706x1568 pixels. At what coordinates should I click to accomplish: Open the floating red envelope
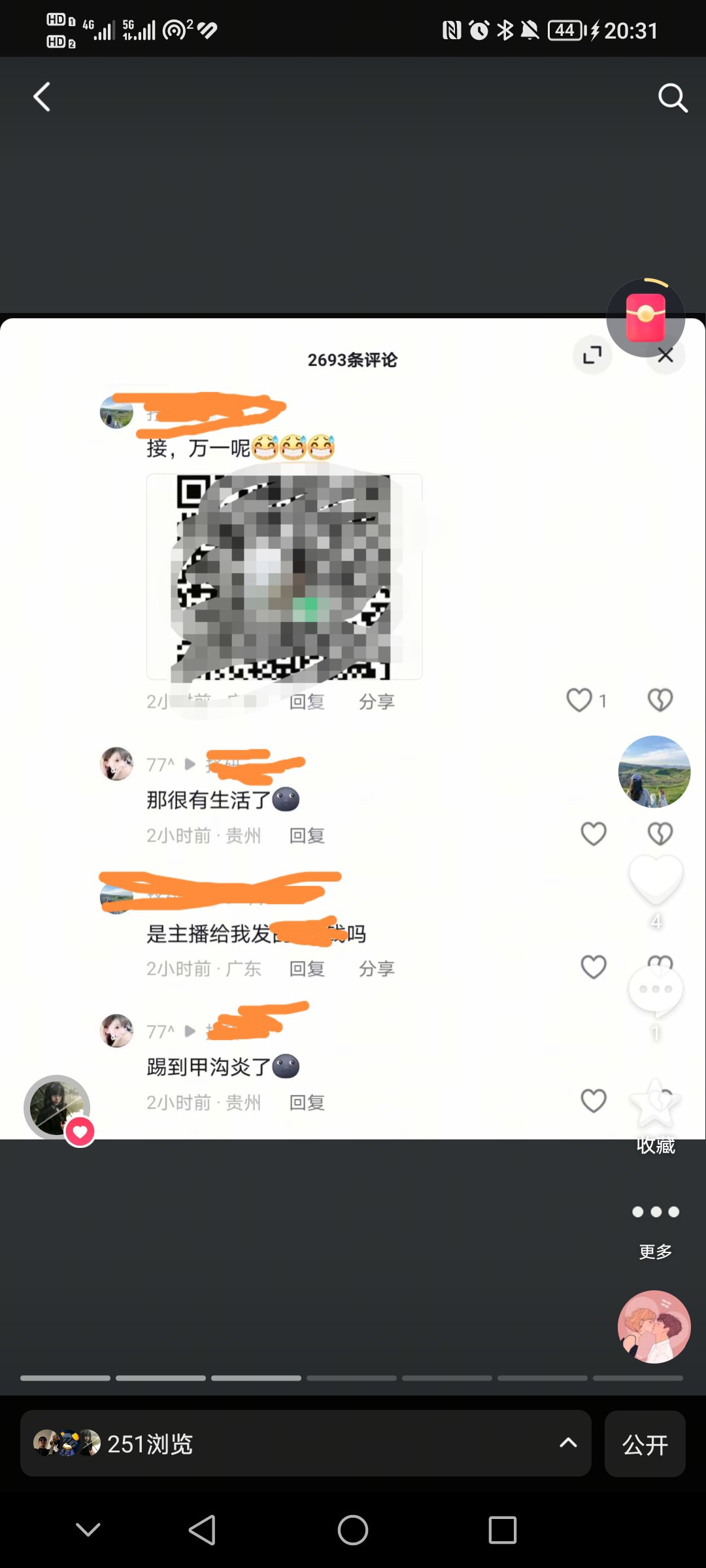pyautogui.click(x=645, y=318)
